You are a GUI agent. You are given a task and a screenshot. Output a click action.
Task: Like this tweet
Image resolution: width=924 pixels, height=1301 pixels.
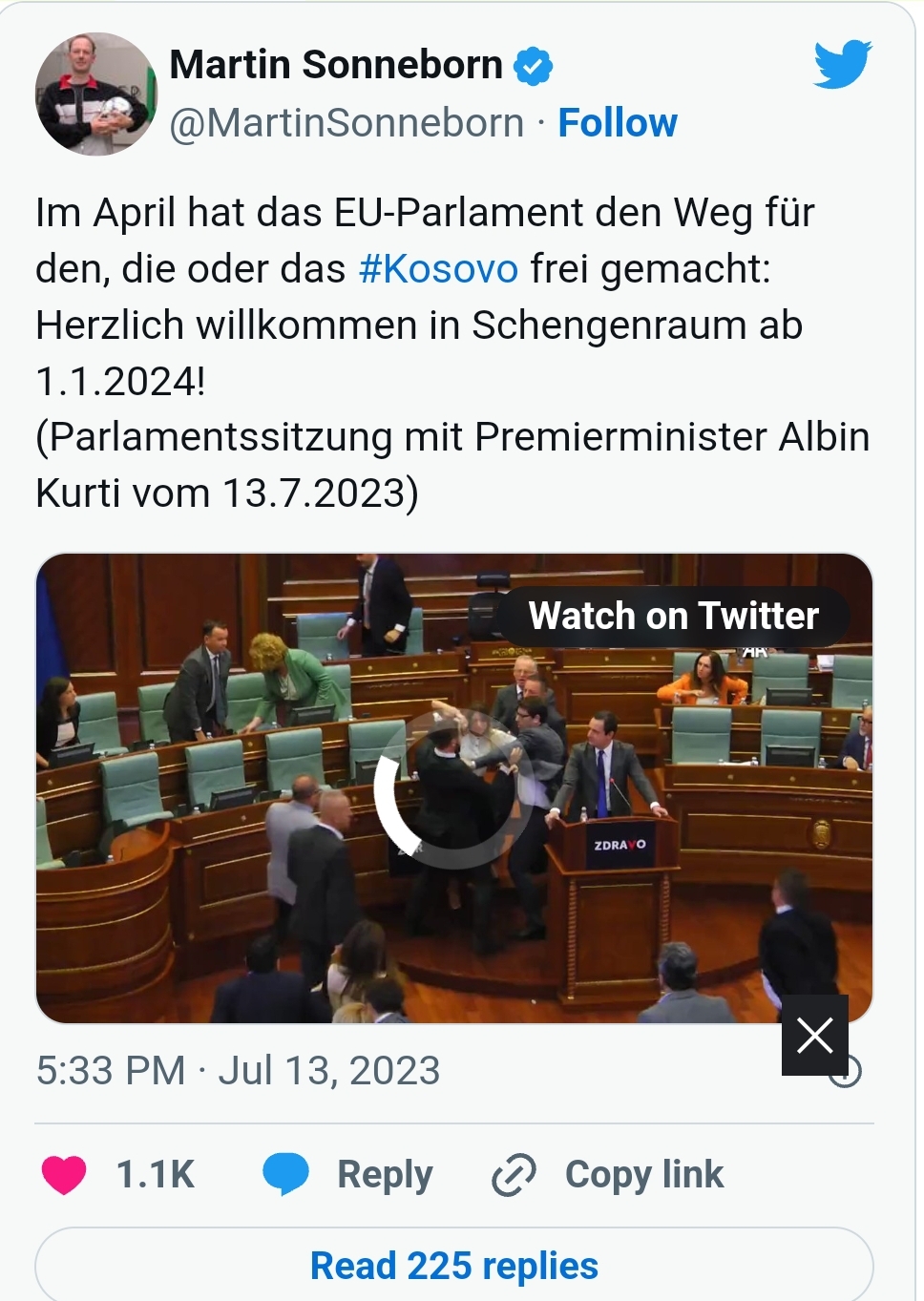65,1174
